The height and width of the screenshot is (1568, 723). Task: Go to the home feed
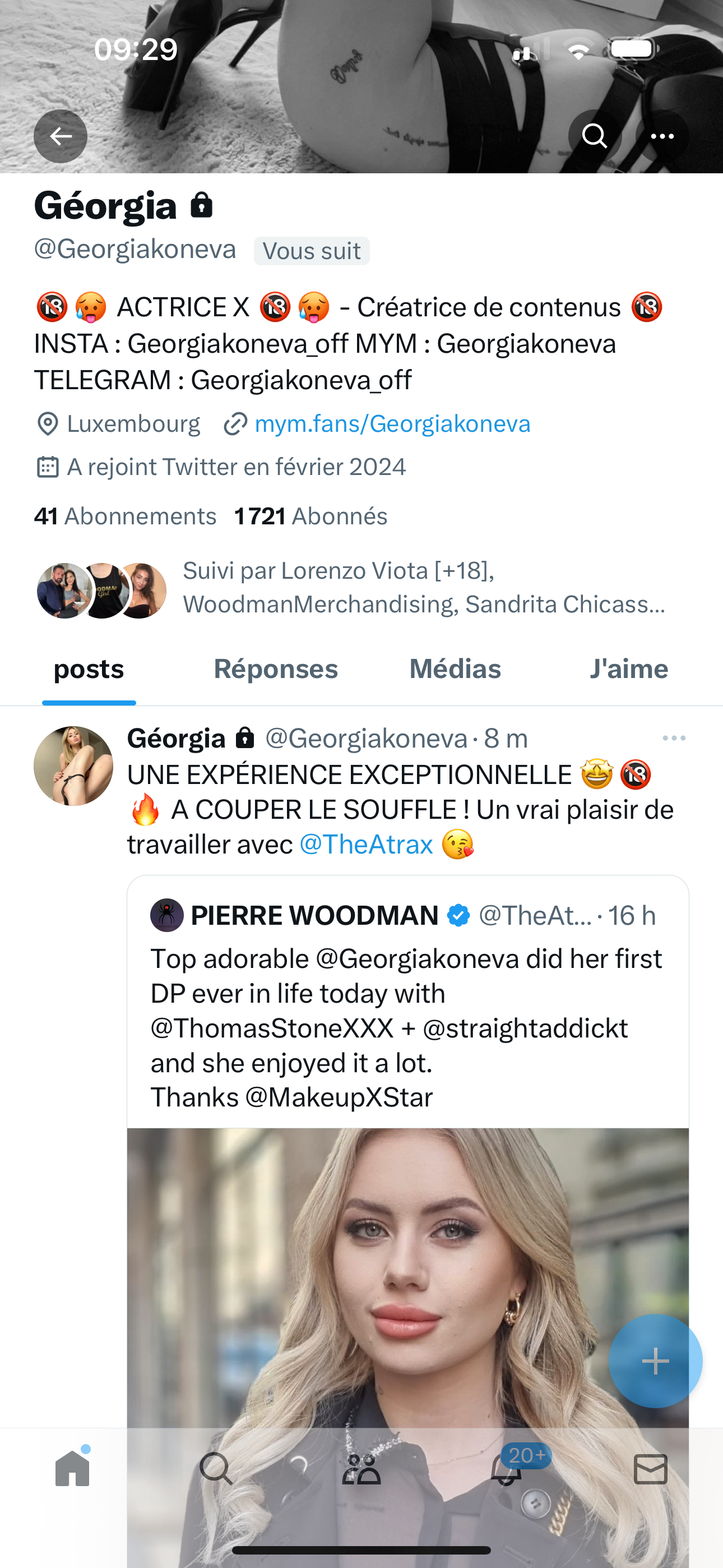[x=72, y=1469]
